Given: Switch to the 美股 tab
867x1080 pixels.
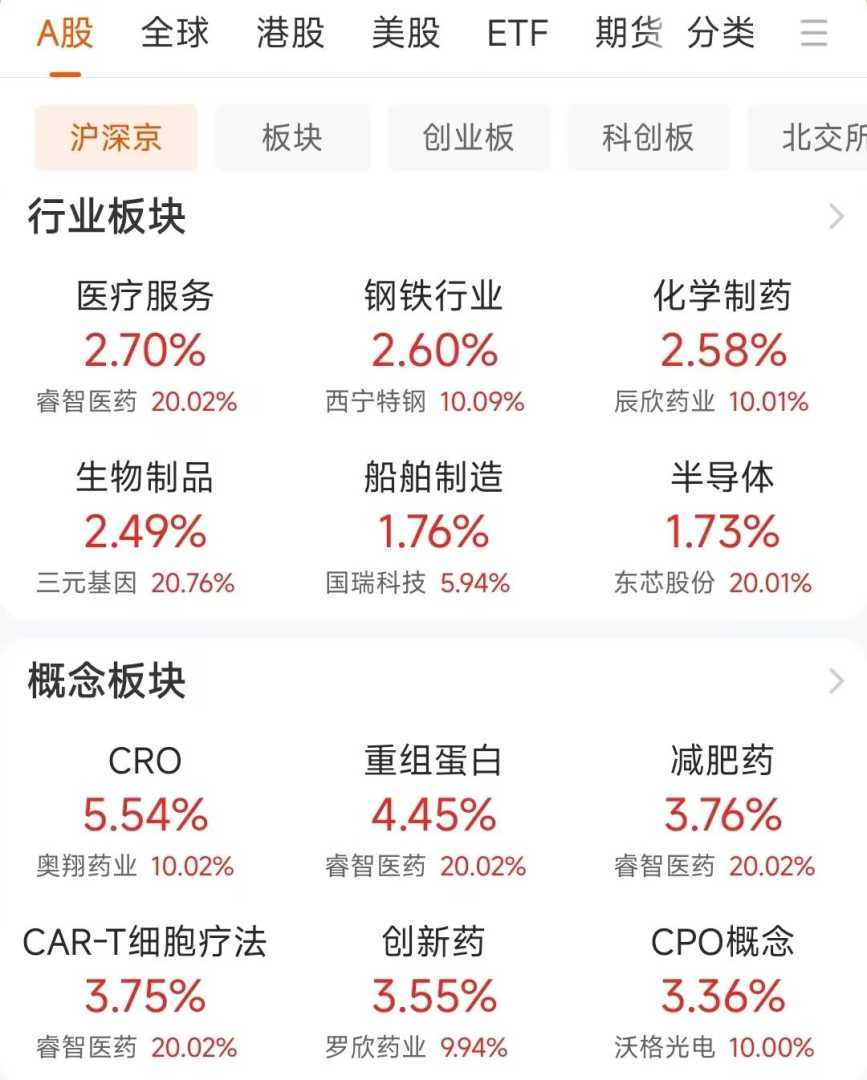Looking at the screenshot, I should pyautogui.click(x=405, y=34).
